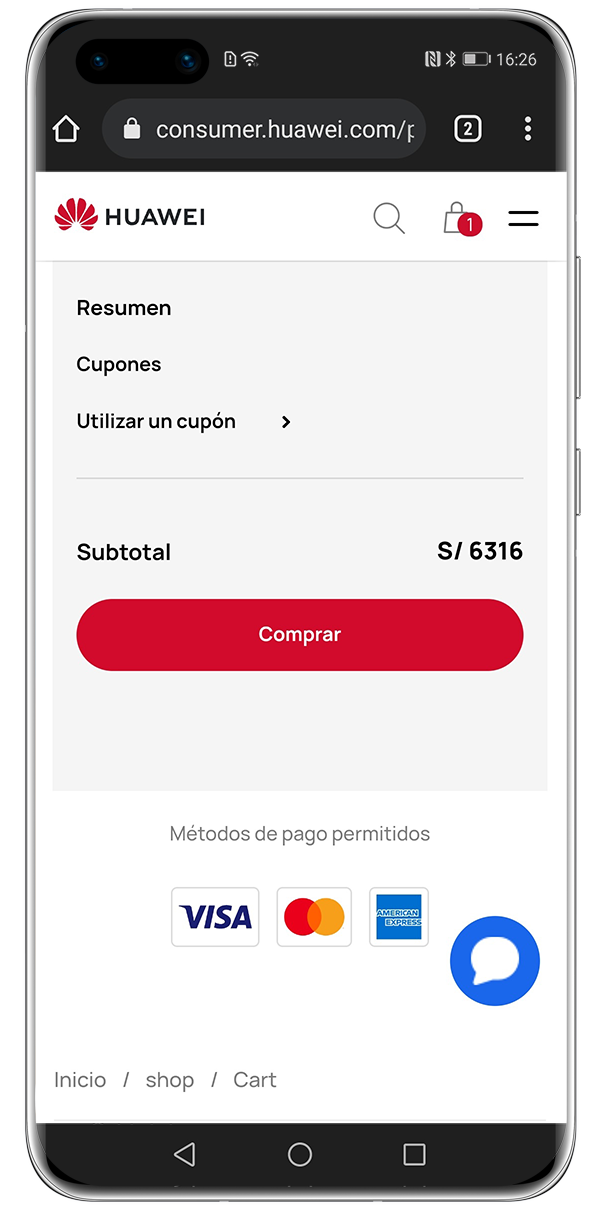The height and width of the screenshot is (1209, 600).
Task: Open the browser overflow menu
Action: [527, 129]
